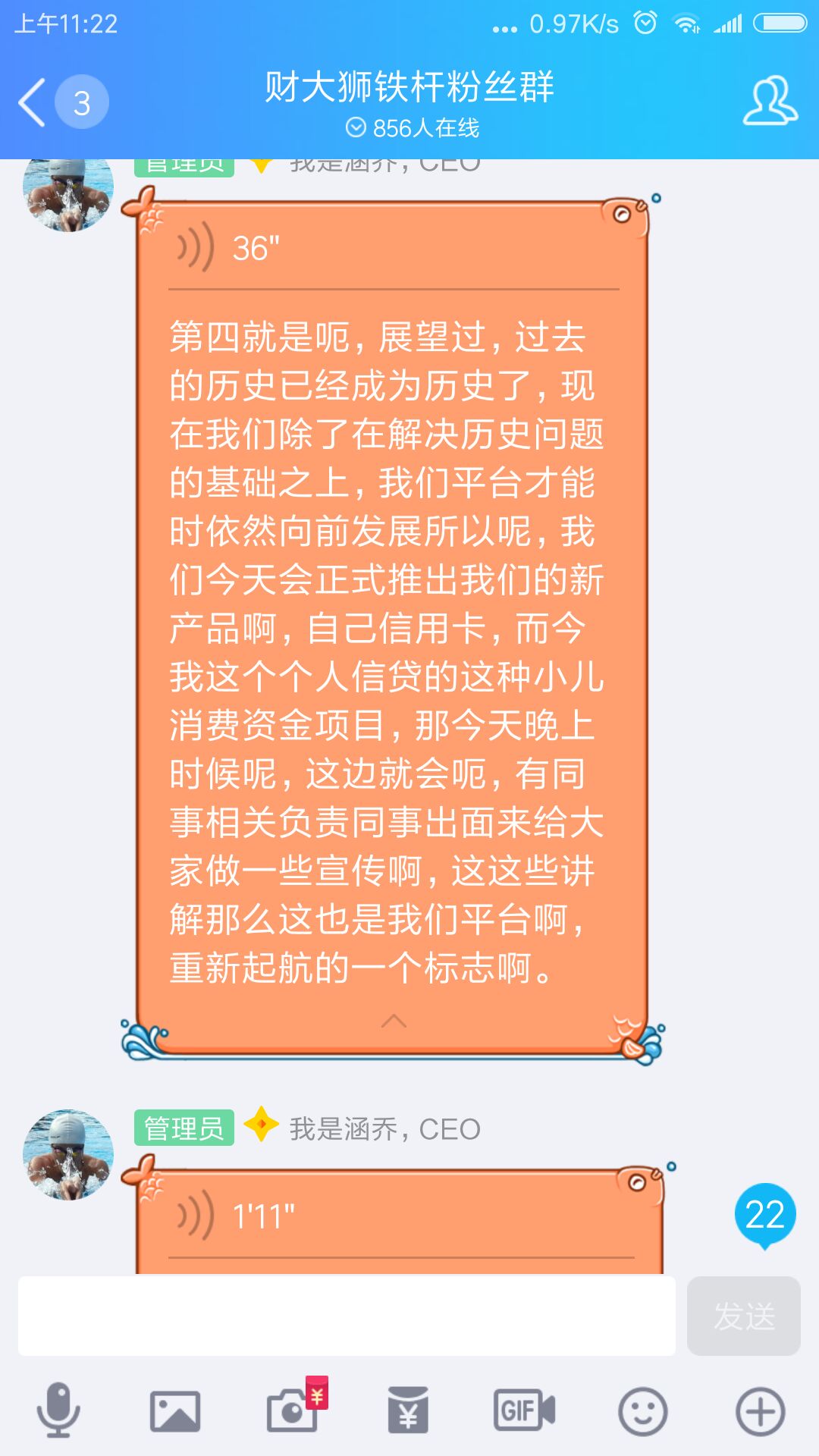Jump to the 22 unread messages
Viewport: 819px width, 1456px height.
coord(764,1214)
